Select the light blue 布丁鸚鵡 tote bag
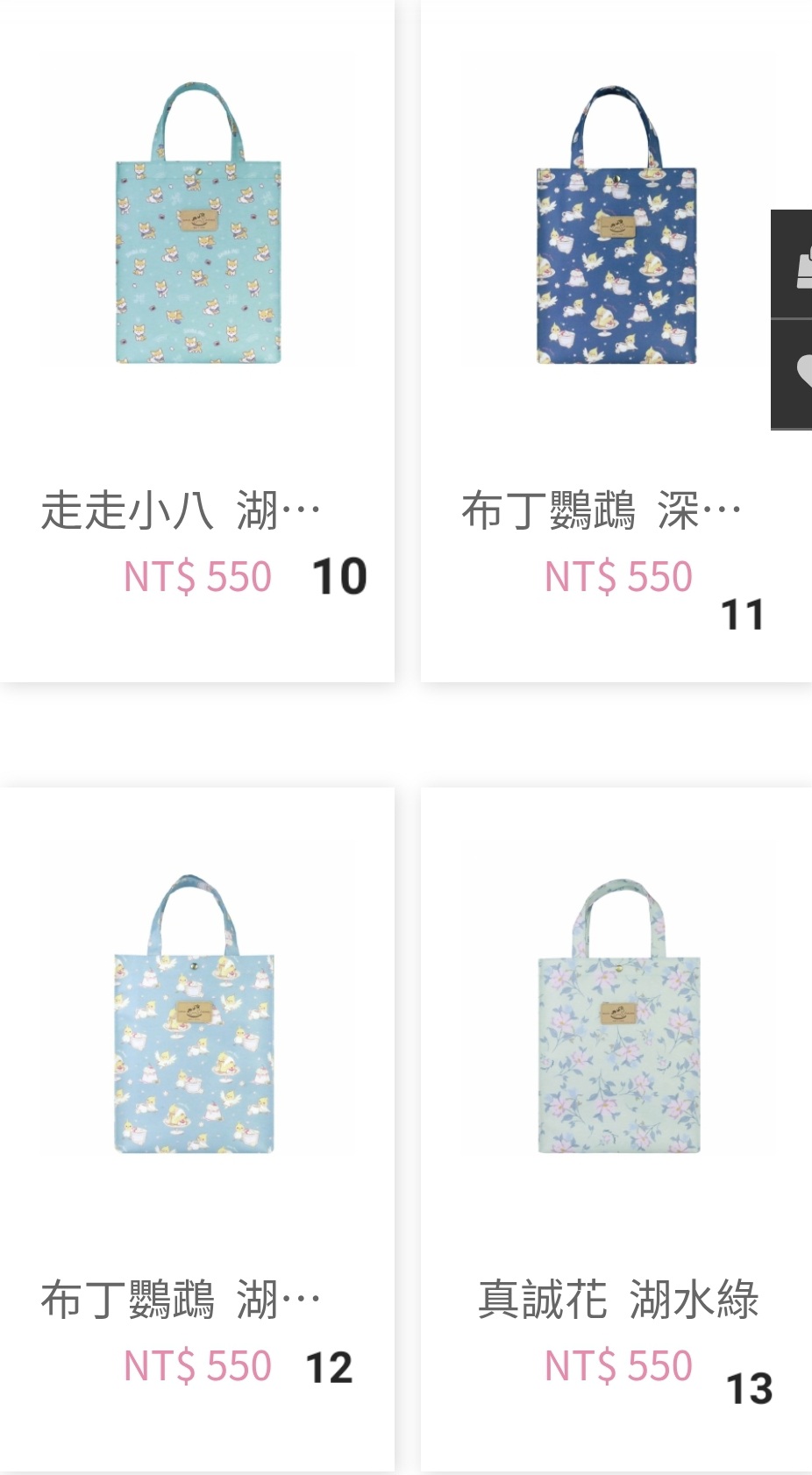This screenshot has width=812, height=1475. tap(196, 1015)
